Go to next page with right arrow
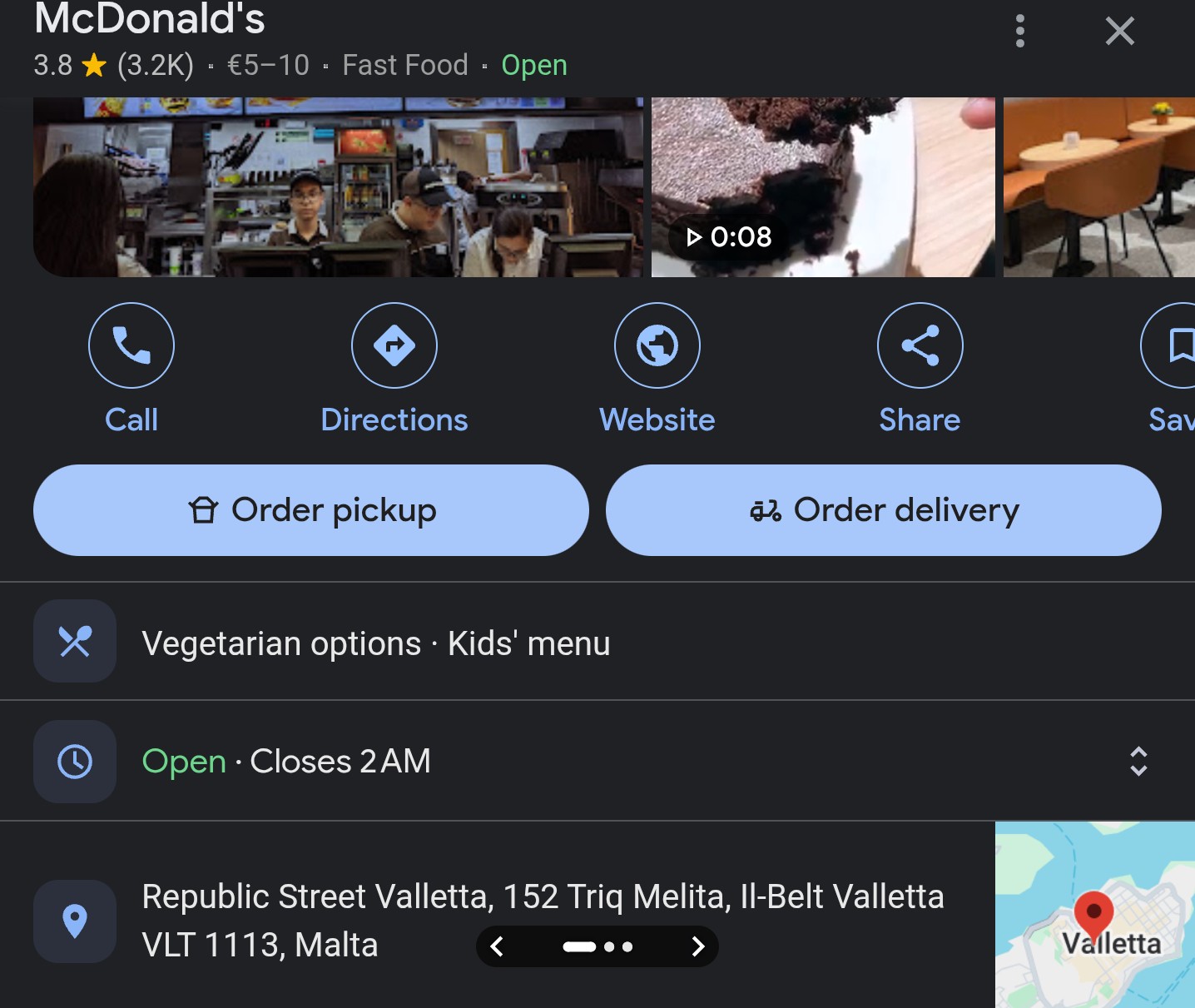Viewport: 1195px width, 1008px height. coord(697,946)
